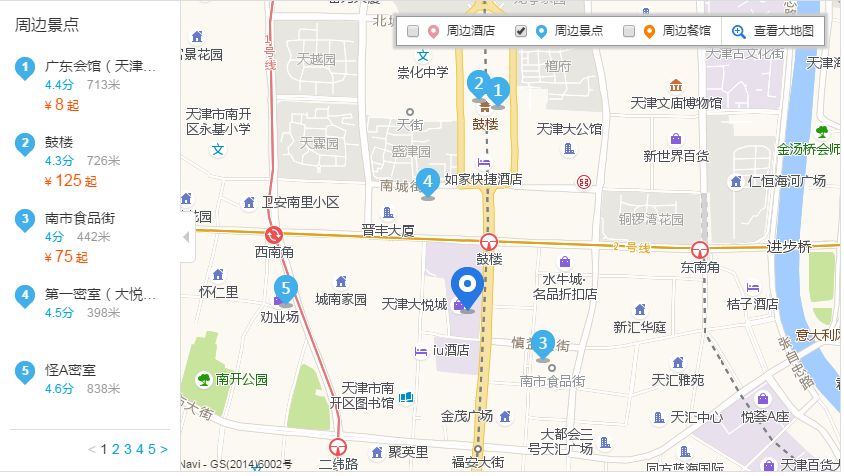Jump to page 4 of results
Viewport: 844px width, 476px height.
click(x=139, y=449)
